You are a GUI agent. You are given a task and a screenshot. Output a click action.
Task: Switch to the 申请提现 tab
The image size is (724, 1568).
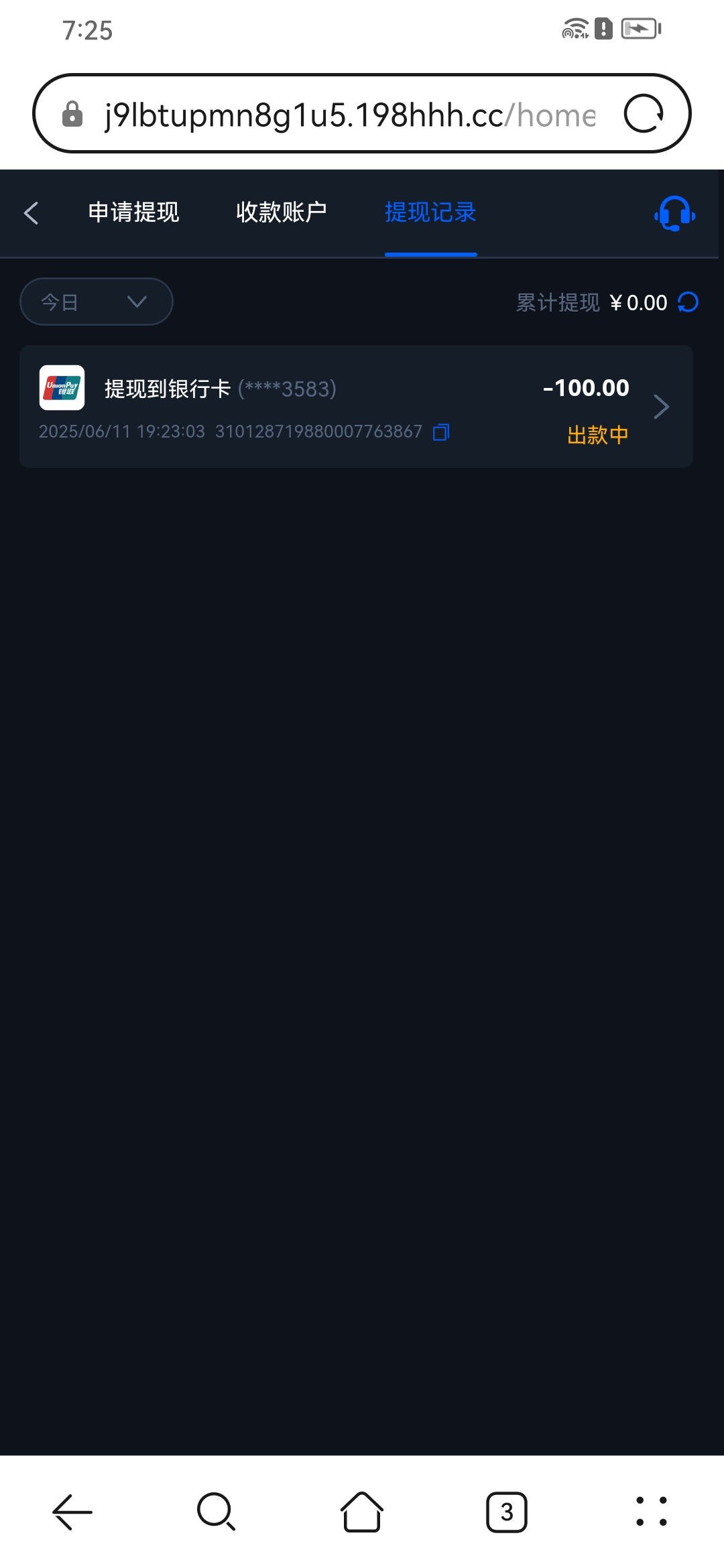click(x=133, y=212)
